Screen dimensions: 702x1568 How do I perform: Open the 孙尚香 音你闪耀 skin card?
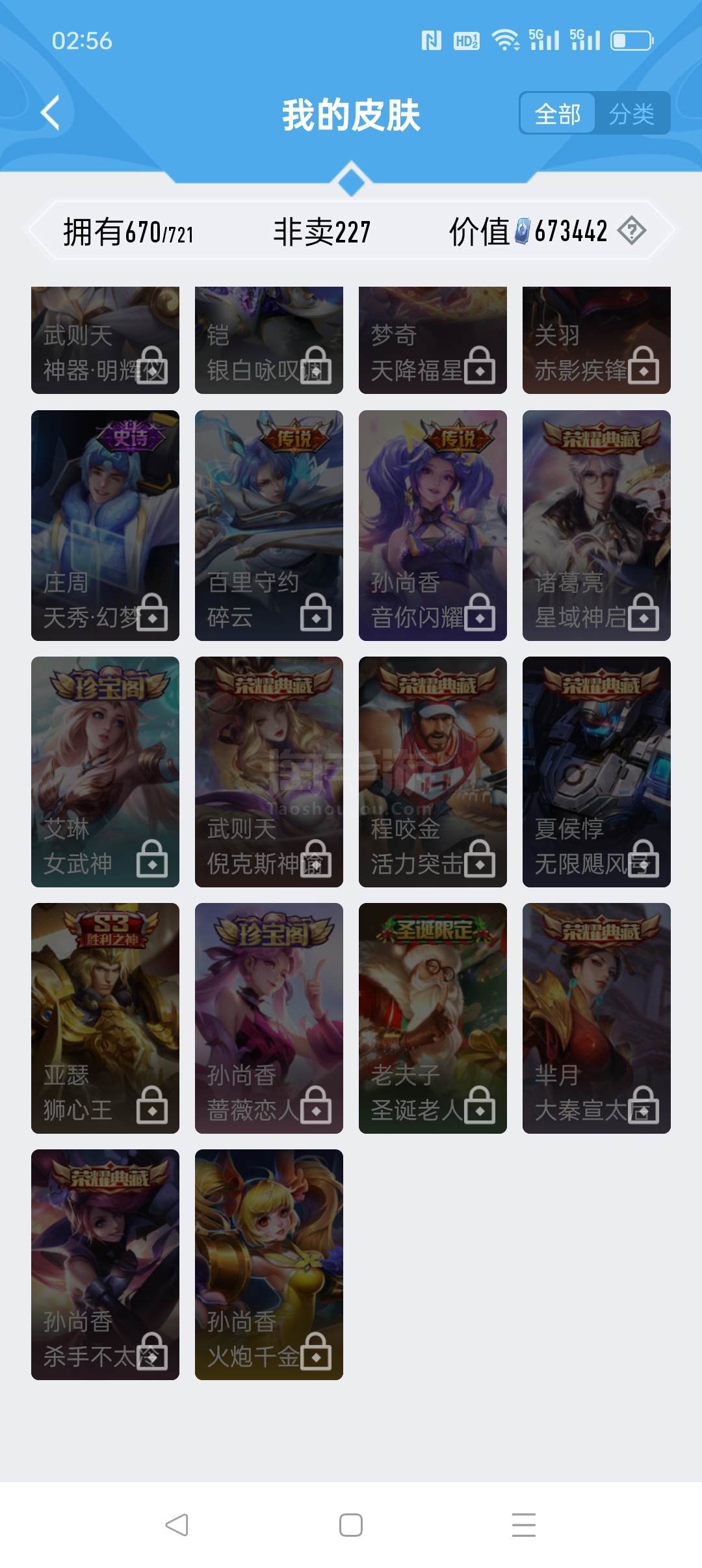click(433, 525)
